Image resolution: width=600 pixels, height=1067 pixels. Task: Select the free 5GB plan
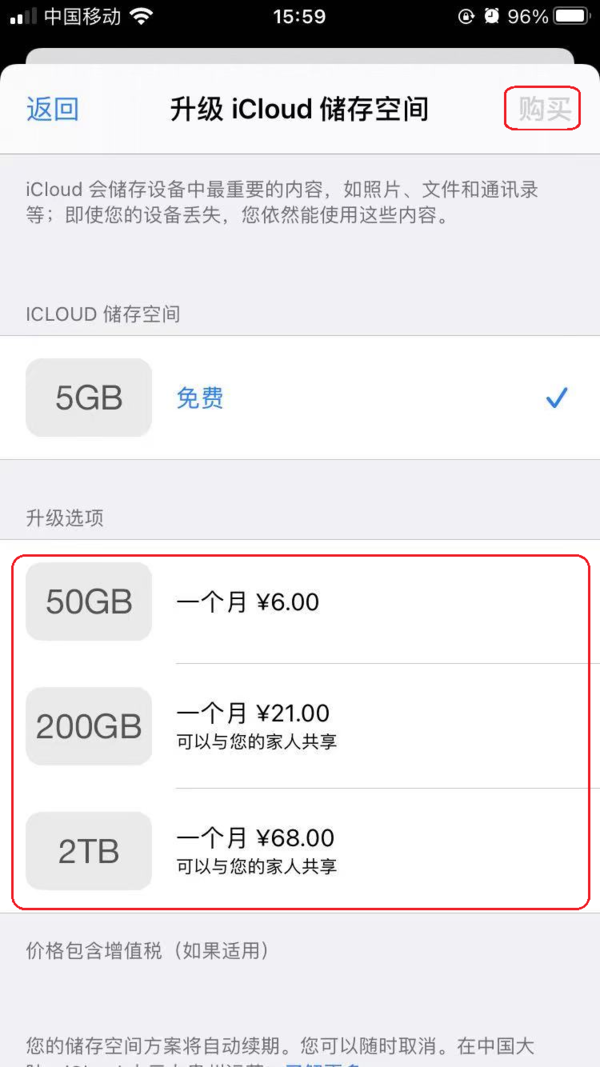pyautogui.click(x=300, y=399)
